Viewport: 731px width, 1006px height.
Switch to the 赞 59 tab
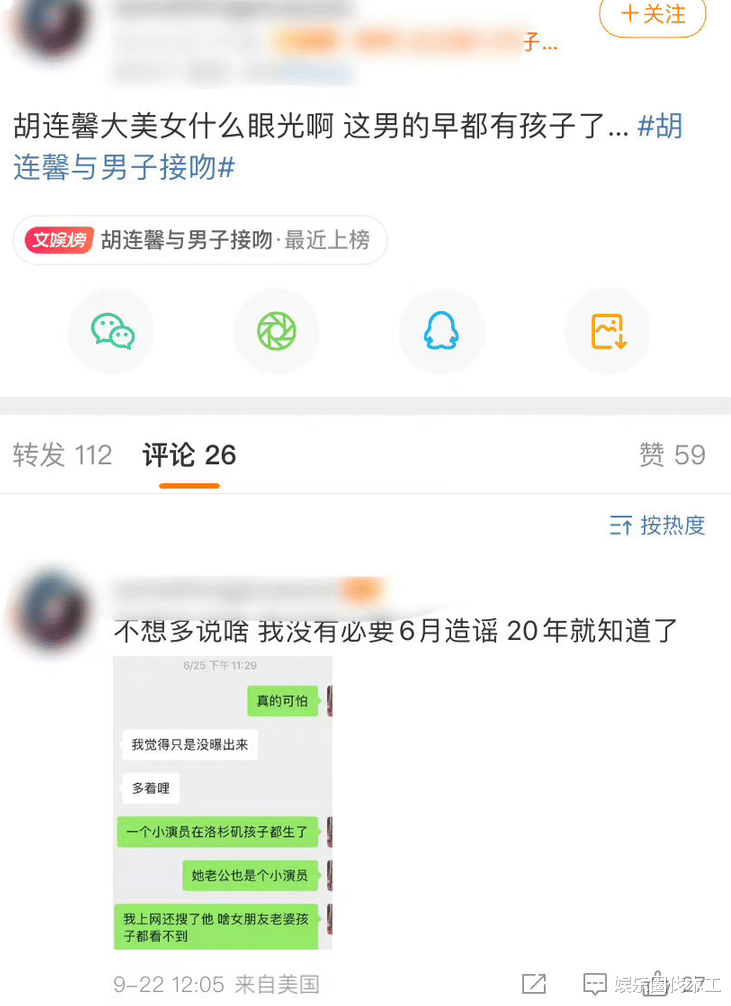[x=672, y=455]
